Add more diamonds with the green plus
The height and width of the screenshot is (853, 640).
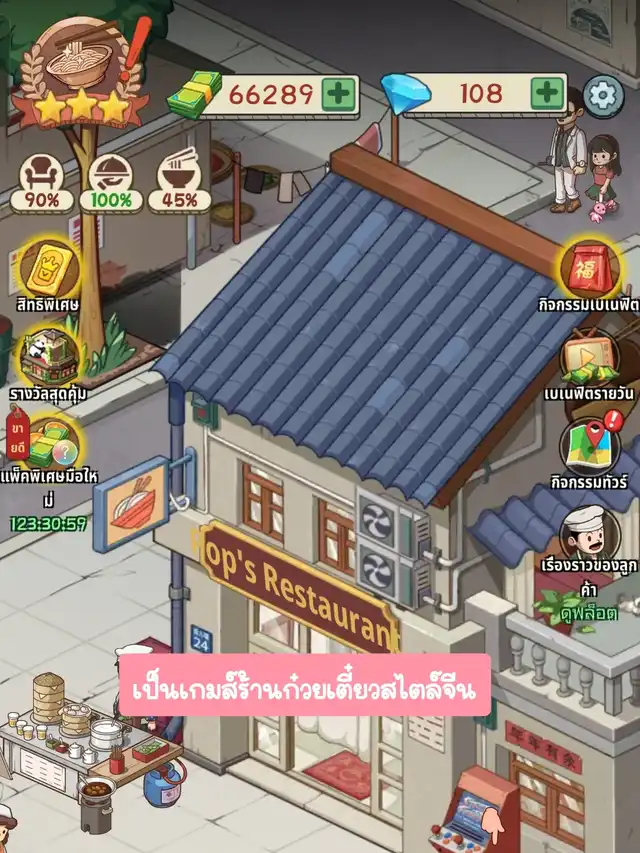coord(547,94)
